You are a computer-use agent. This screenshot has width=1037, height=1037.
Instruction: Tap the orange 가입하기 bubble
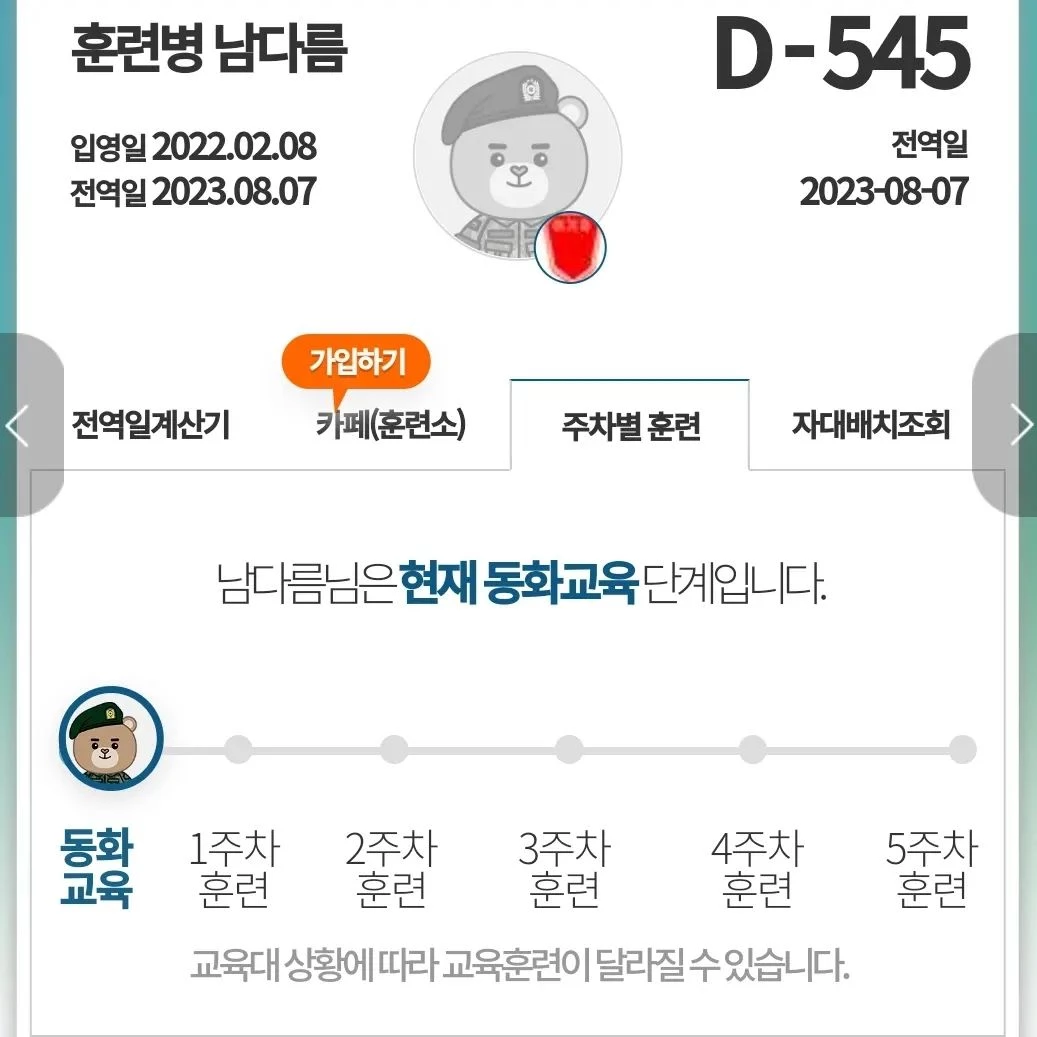(357, 361)
